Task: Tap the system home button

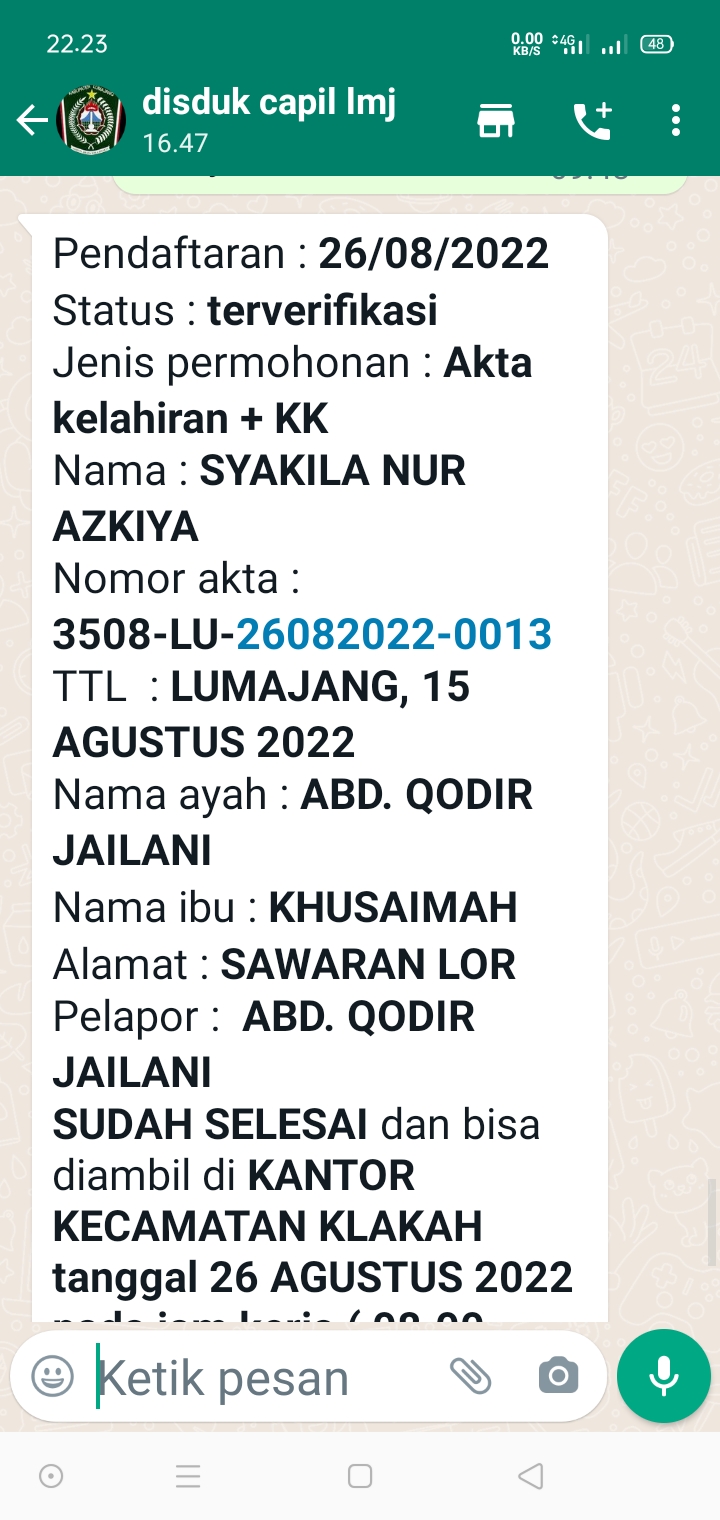Action: pyautogui.click(x=360, y=1475)
